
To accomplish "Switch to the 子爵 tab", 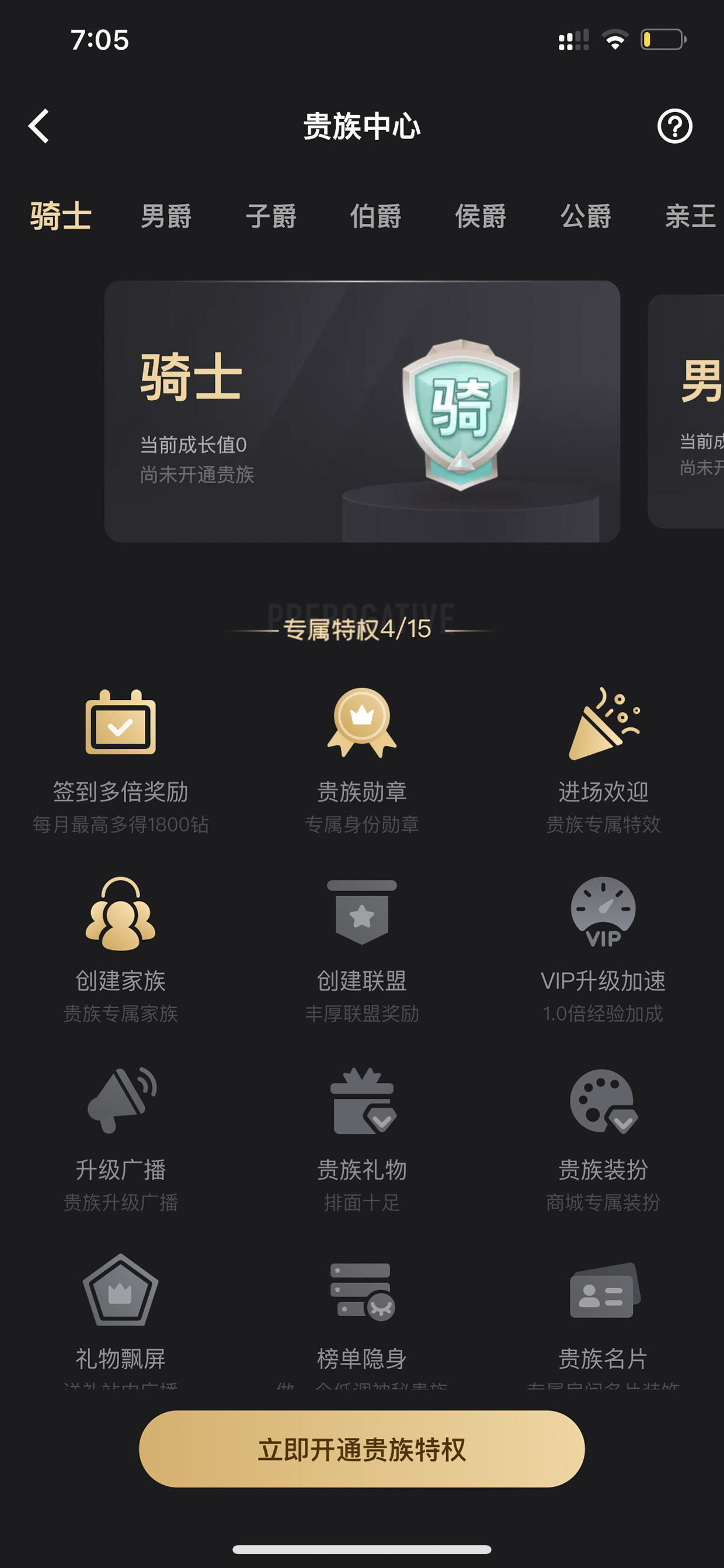I will point(271,216).
